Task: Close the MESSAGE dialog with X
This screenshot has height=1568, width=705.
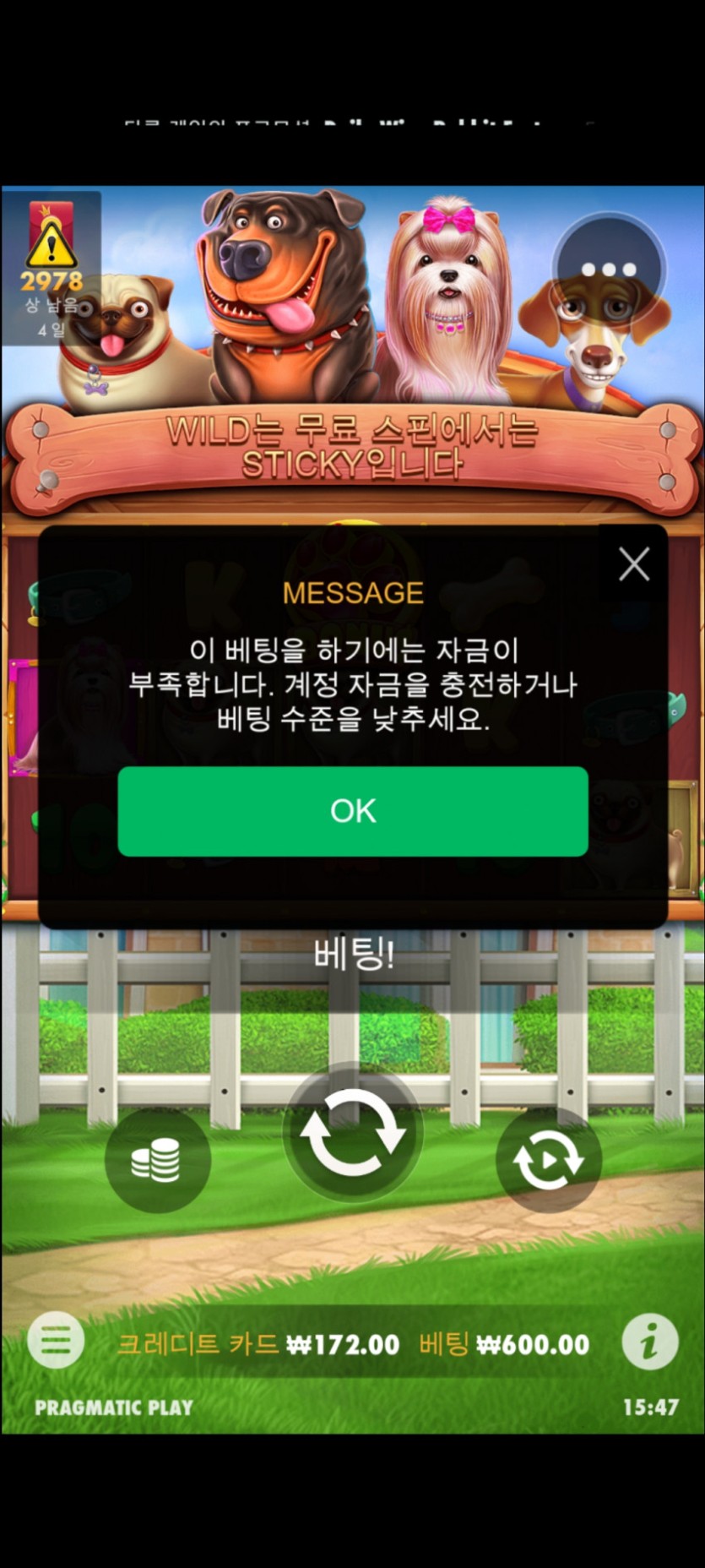Action: point(633,563)
